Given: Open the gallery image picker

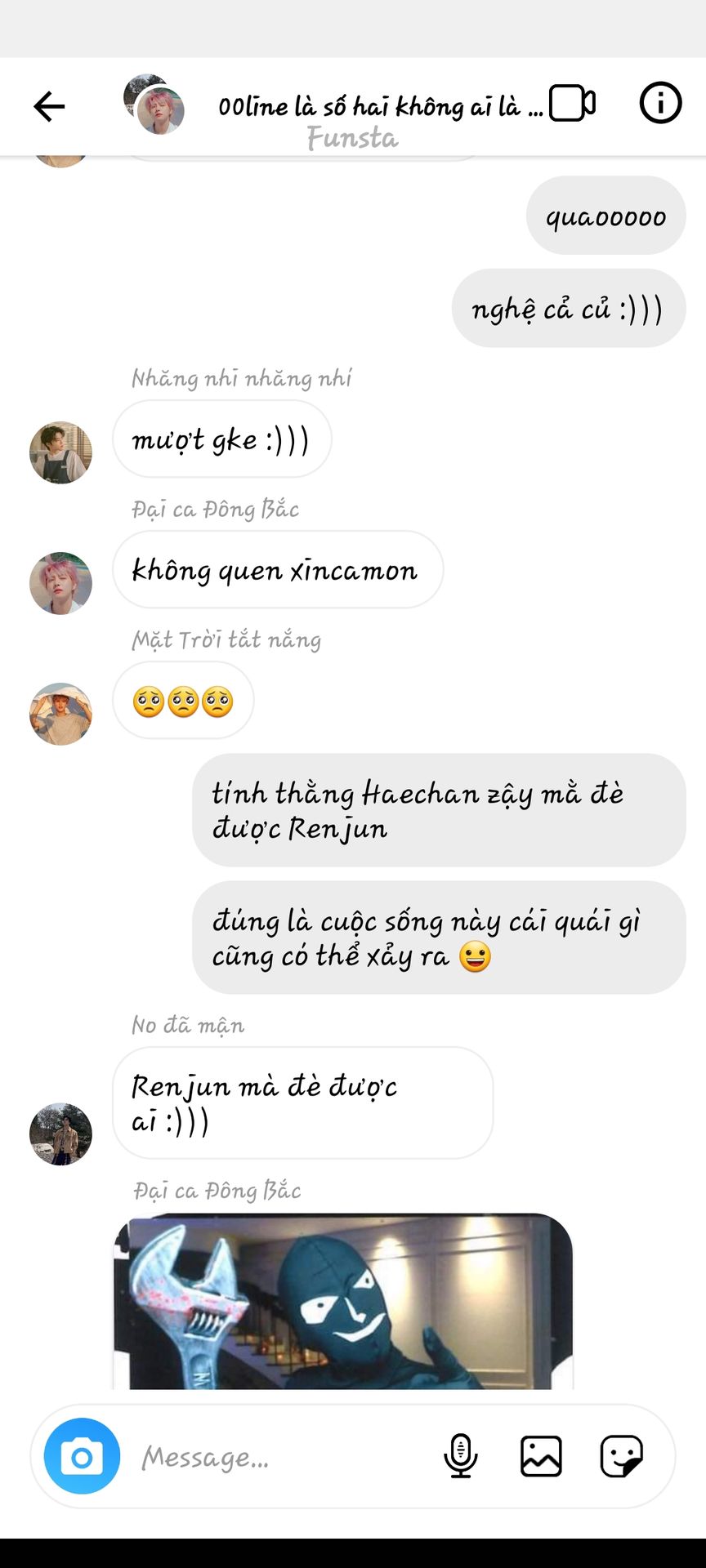Looking at the screenshot, I should [541, 1456].
